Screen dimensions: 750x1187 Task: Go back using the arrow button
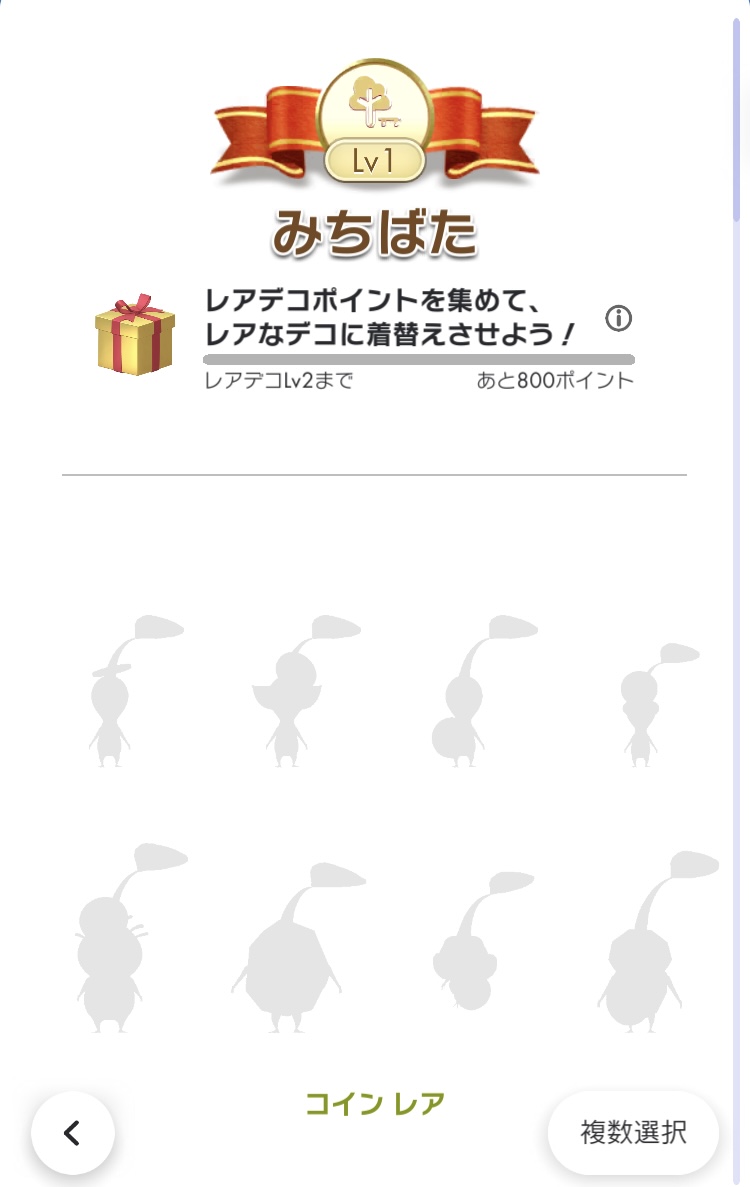72,1132
